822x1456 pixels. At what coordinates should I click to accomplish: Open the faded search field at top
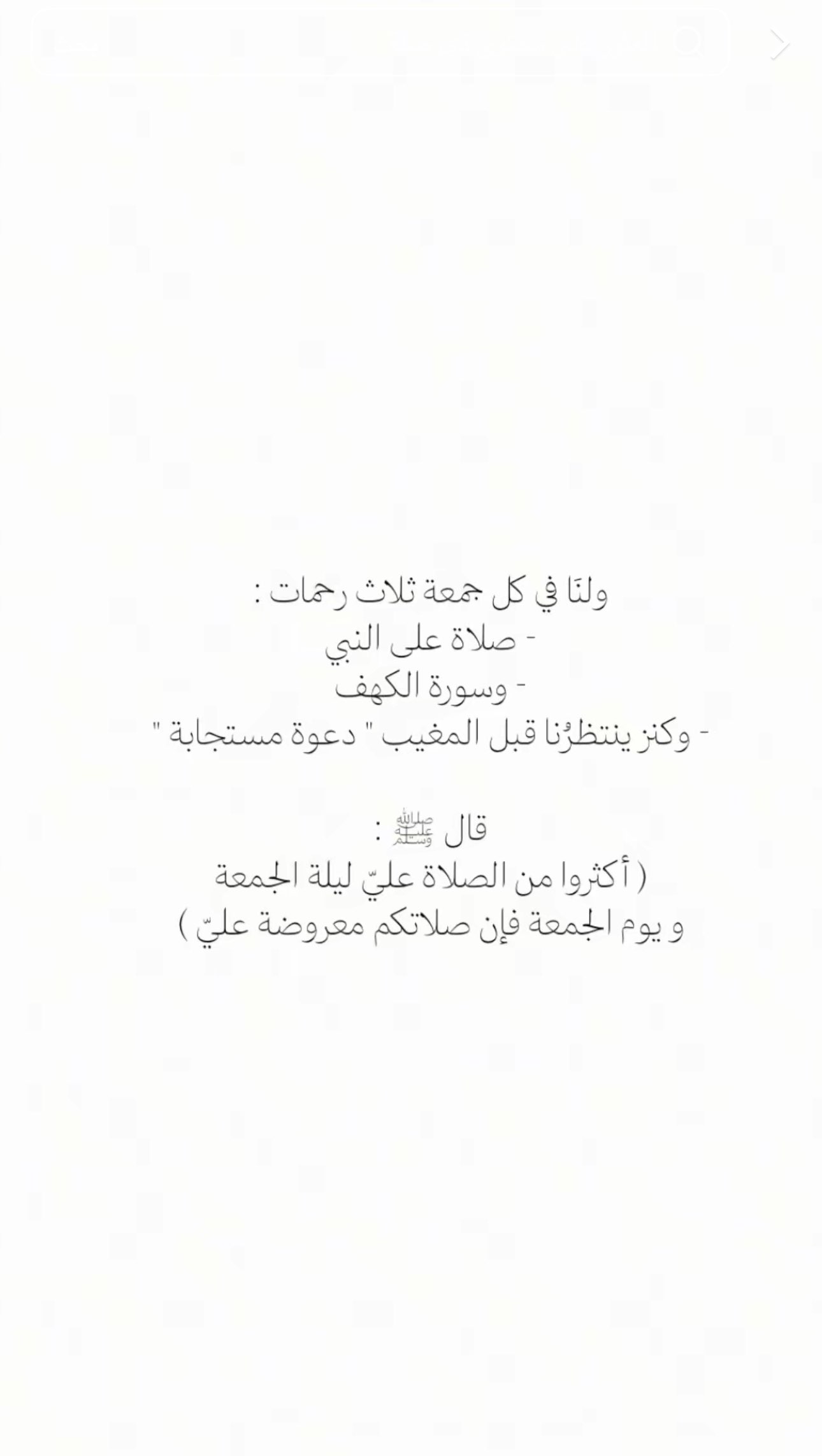[x=380, y=43]
